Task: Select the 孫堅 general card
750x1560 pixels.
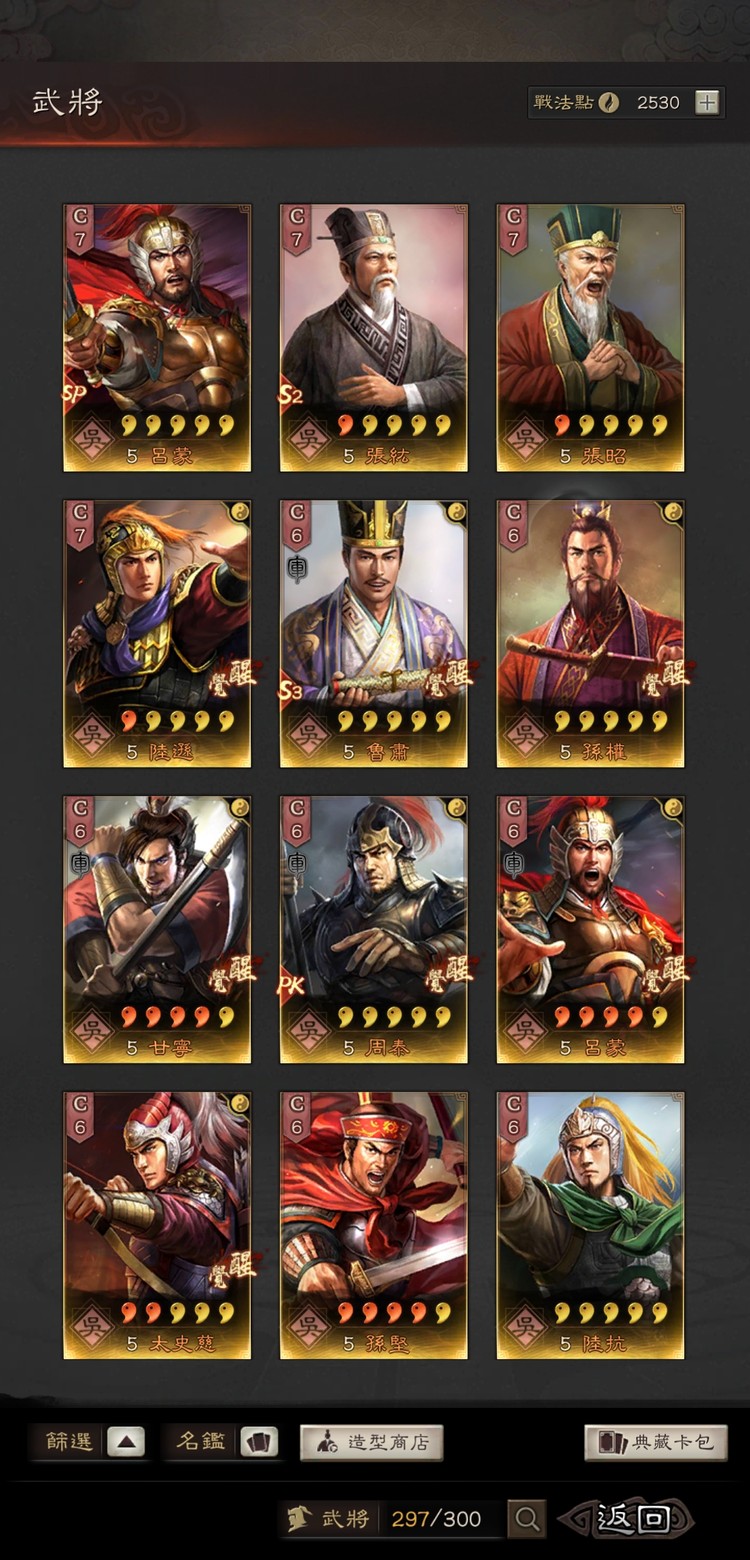Action: [x=374, y=1225]
